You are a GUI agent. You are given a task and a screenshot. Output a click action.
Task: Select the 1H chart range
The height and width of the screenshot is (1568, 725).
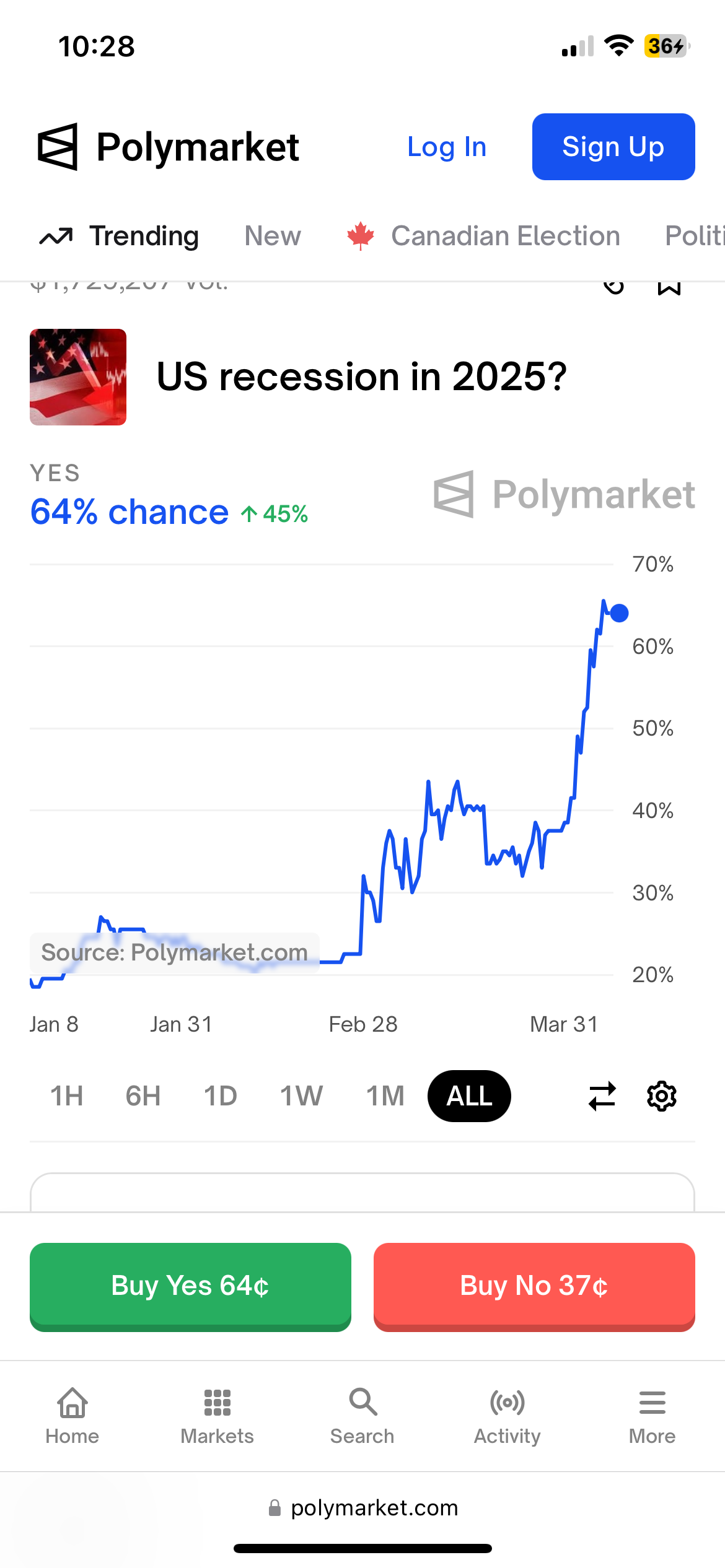pyautogui.click(x=67, y=1096)
